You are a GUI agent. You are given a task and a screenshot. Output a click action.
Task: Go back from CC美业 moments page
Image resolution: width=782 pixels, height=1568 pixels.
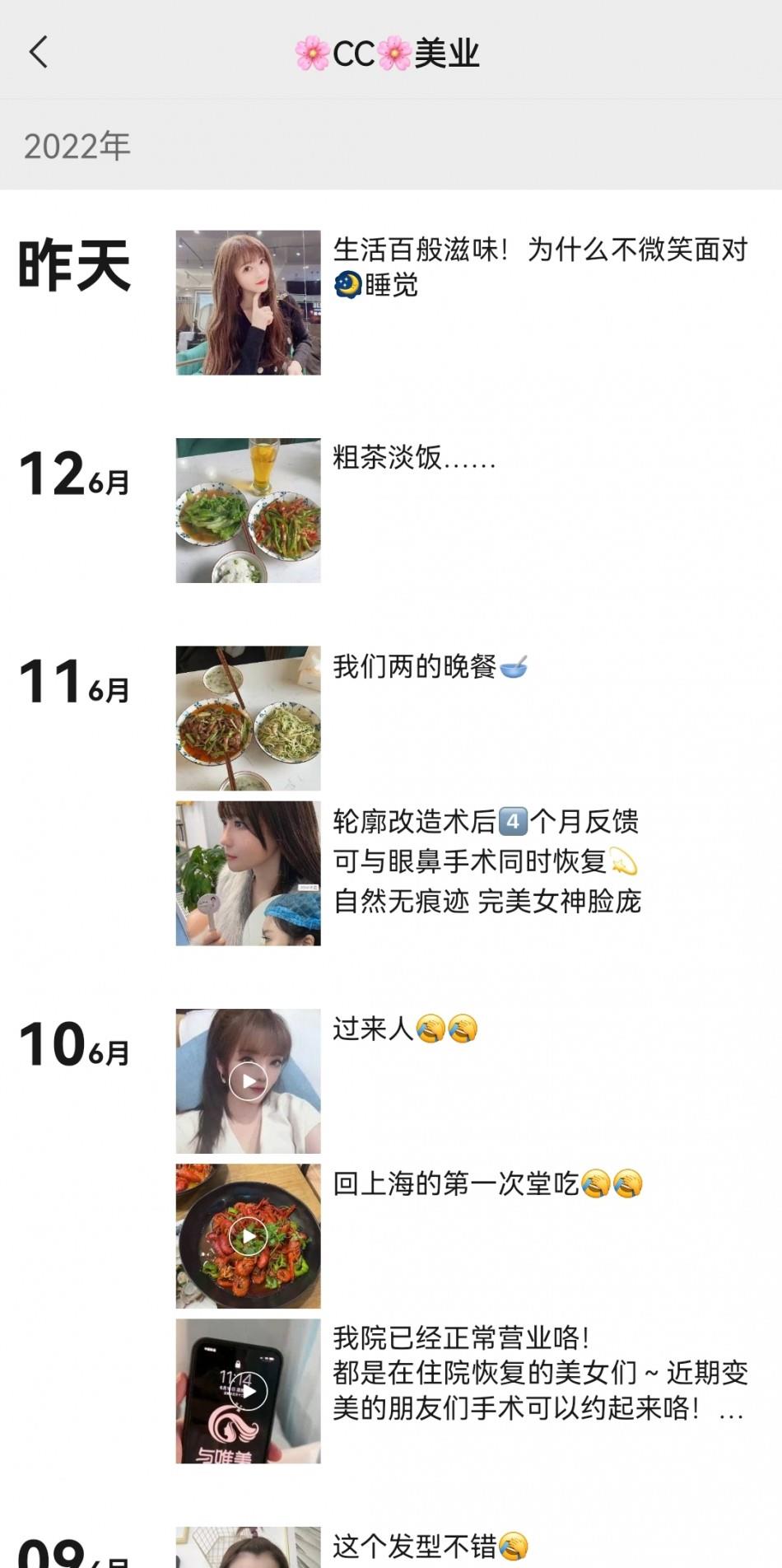(39, 52)
